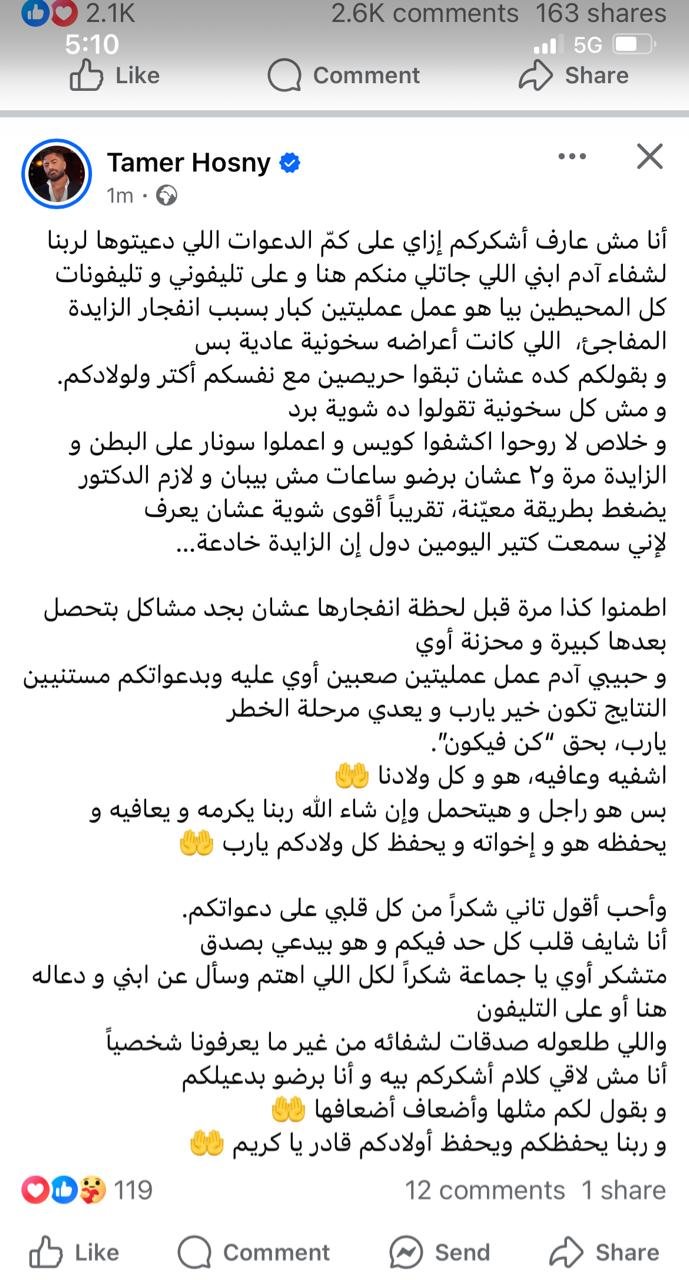689x1280 pixels.
Task: Open the three-dot menu on Tamer Hosny's post
Action: (572, 156)
